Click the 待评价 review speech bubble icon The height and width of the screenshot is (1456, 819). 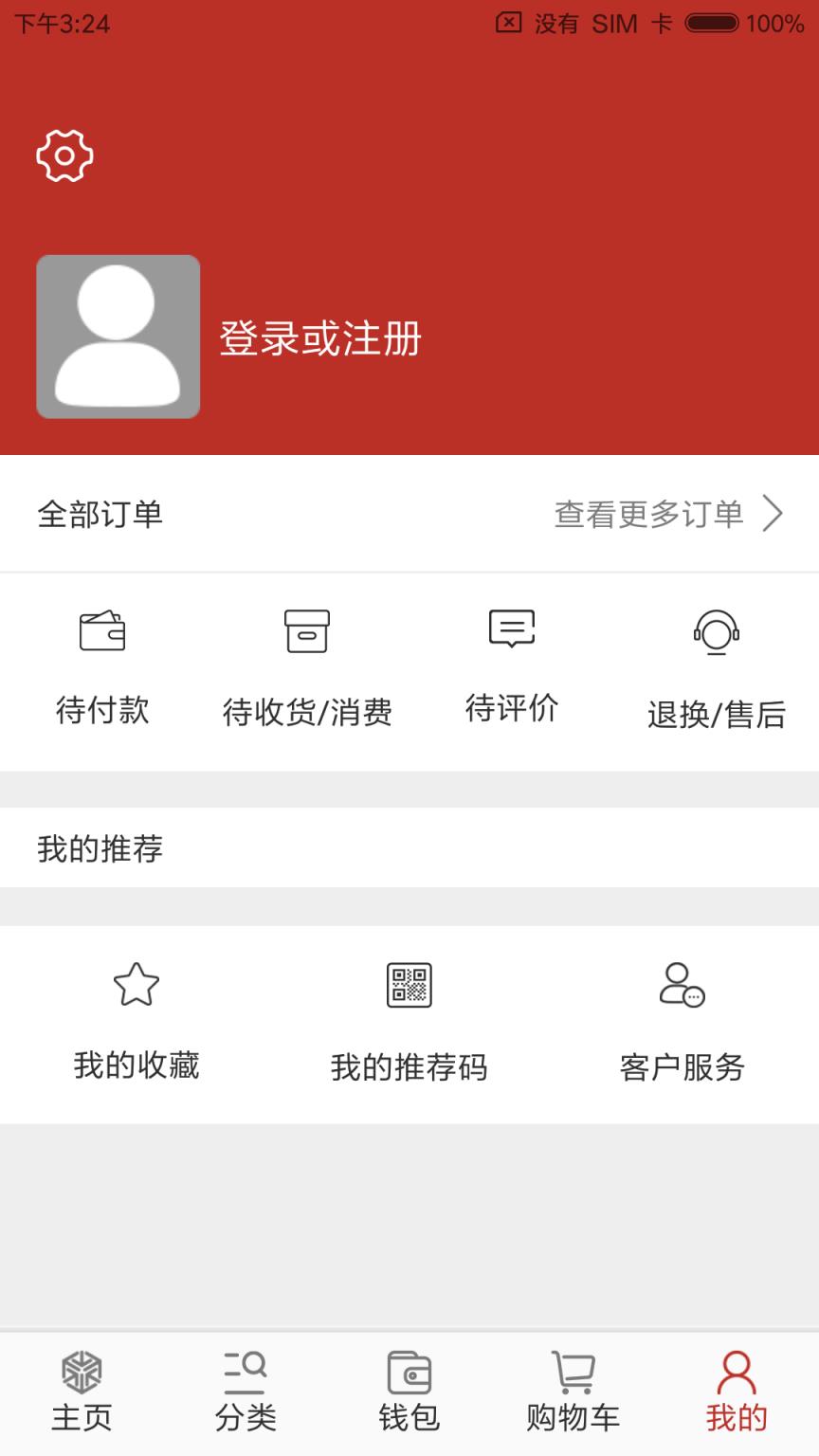tap(512, 628)
